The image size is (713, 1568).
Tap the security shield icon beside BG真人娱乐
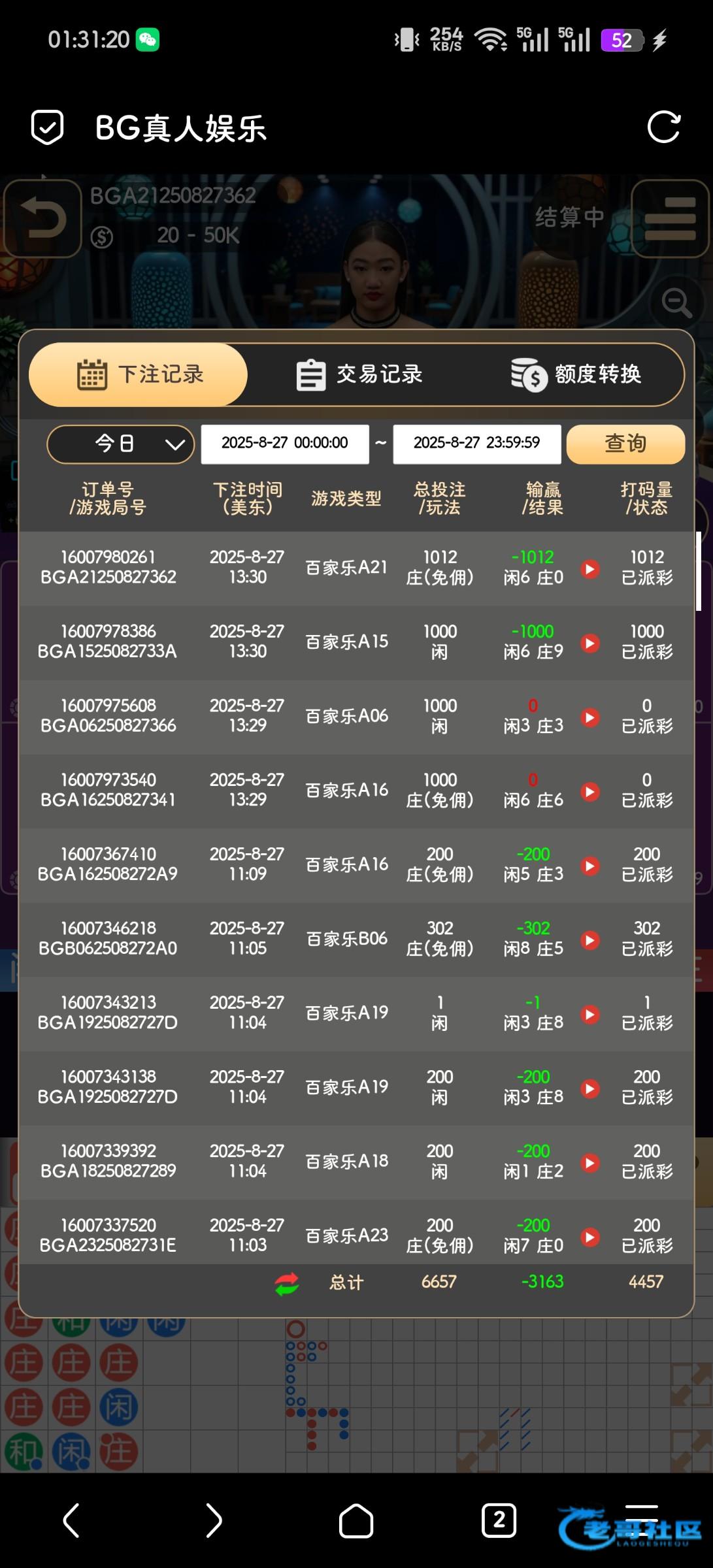click(48, 127)
